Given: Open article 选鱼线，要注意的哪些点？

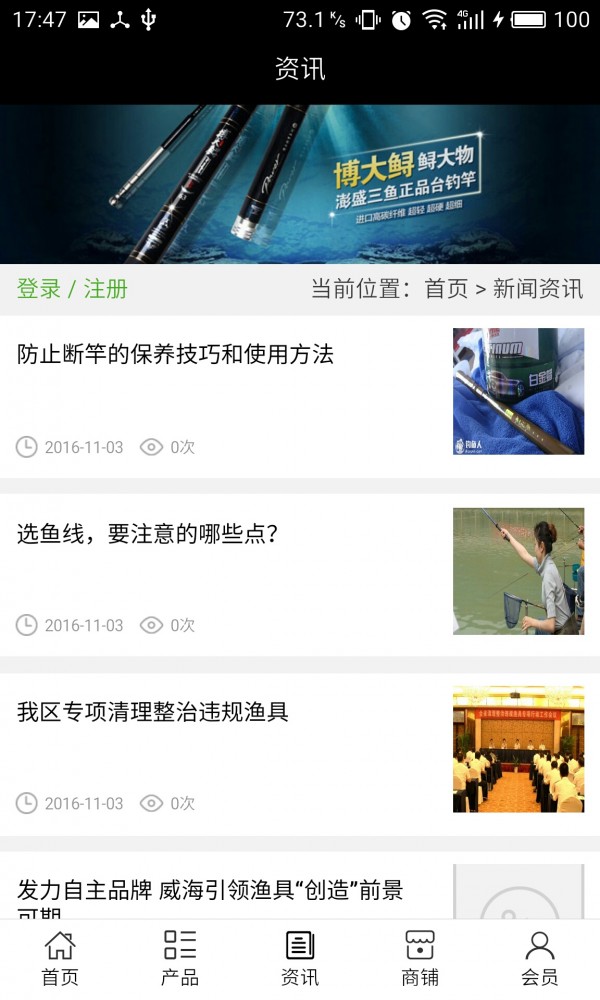Looking at the screenshot, I should click(148, 534).
